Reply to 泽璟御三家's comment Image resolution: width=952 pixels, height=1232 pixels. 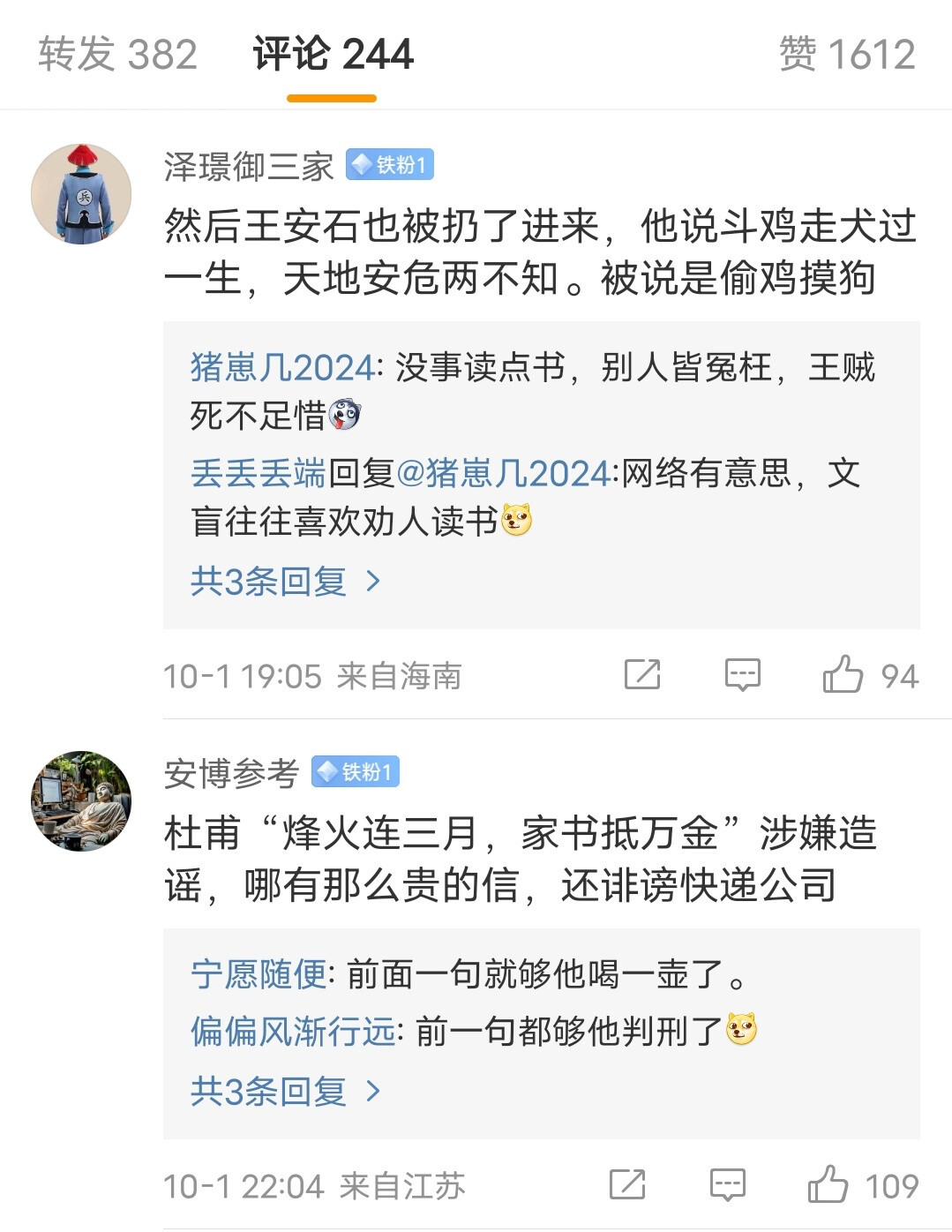tap(742, 675)
